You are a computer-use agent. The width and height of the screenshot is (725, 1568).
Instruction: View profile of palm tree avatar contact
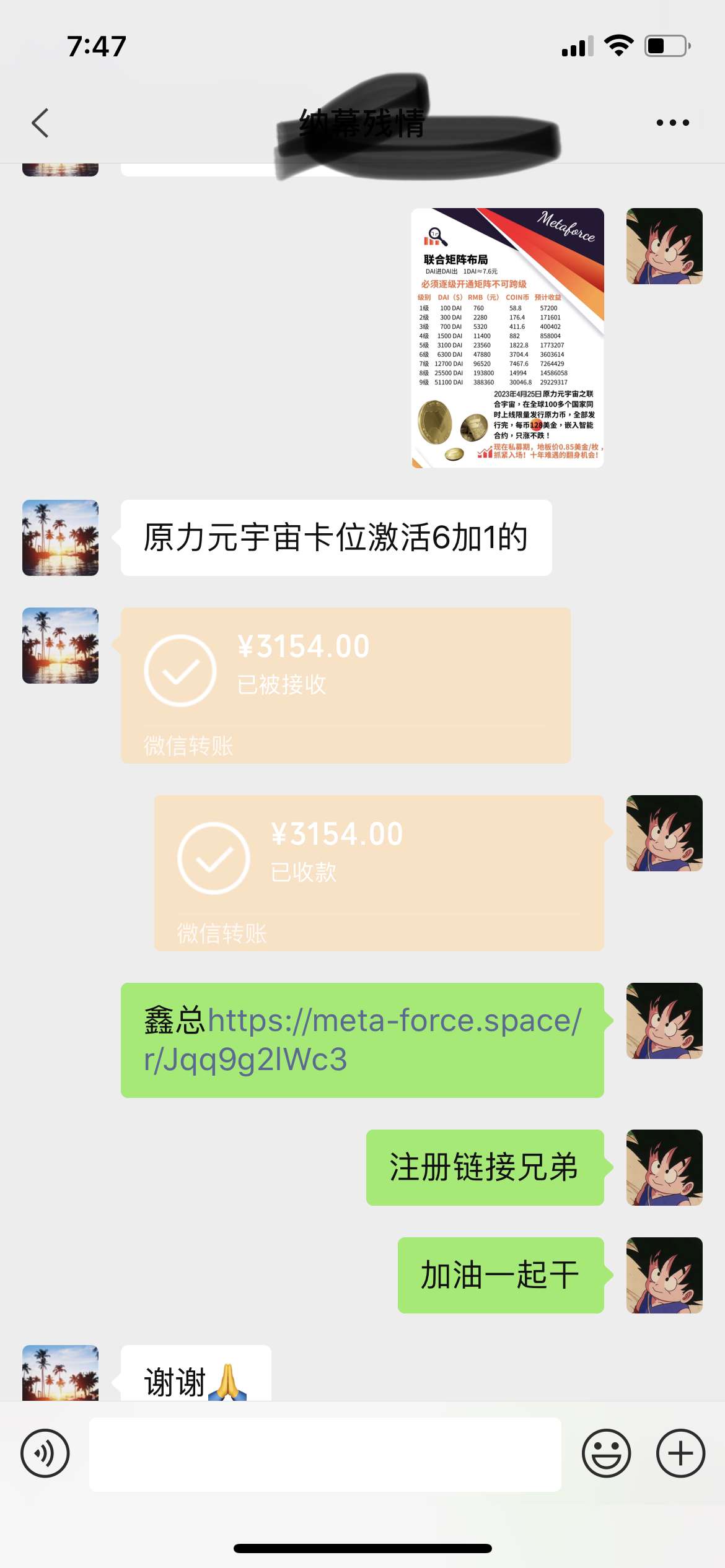click(60, 538)
